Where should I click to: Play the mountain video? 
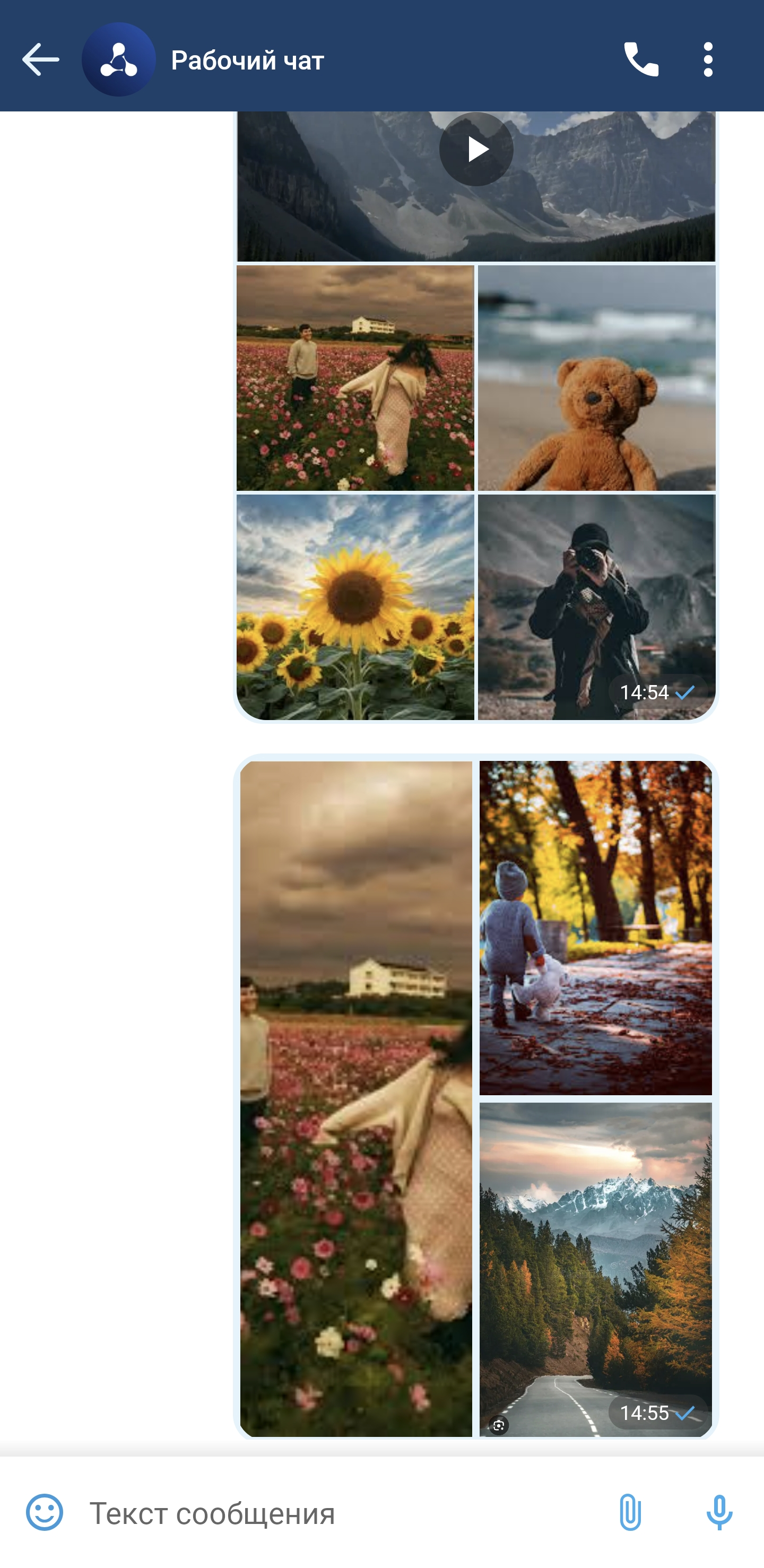coord(476,150)
